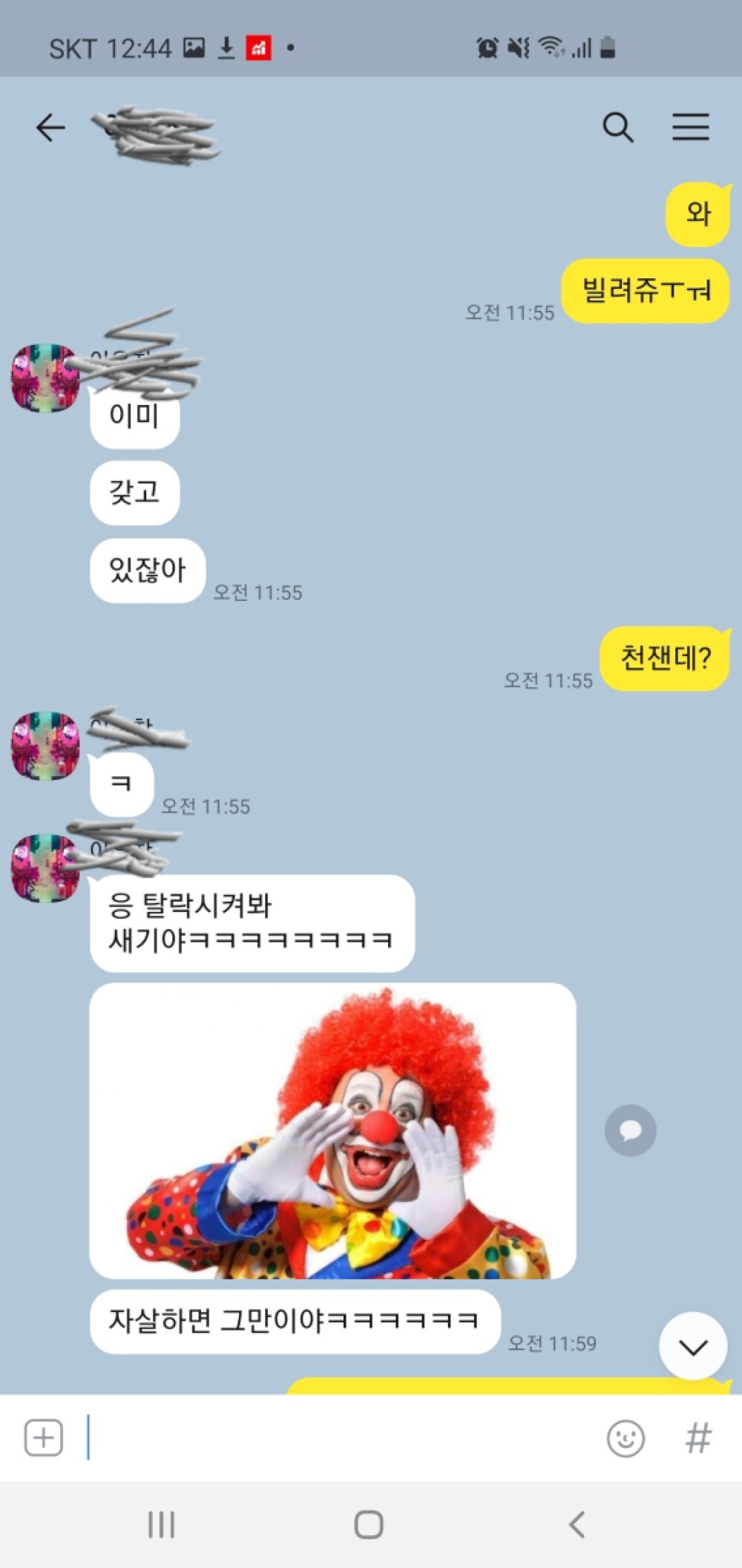
Task: Open the emoticon picker
Action: point(626,1438)
